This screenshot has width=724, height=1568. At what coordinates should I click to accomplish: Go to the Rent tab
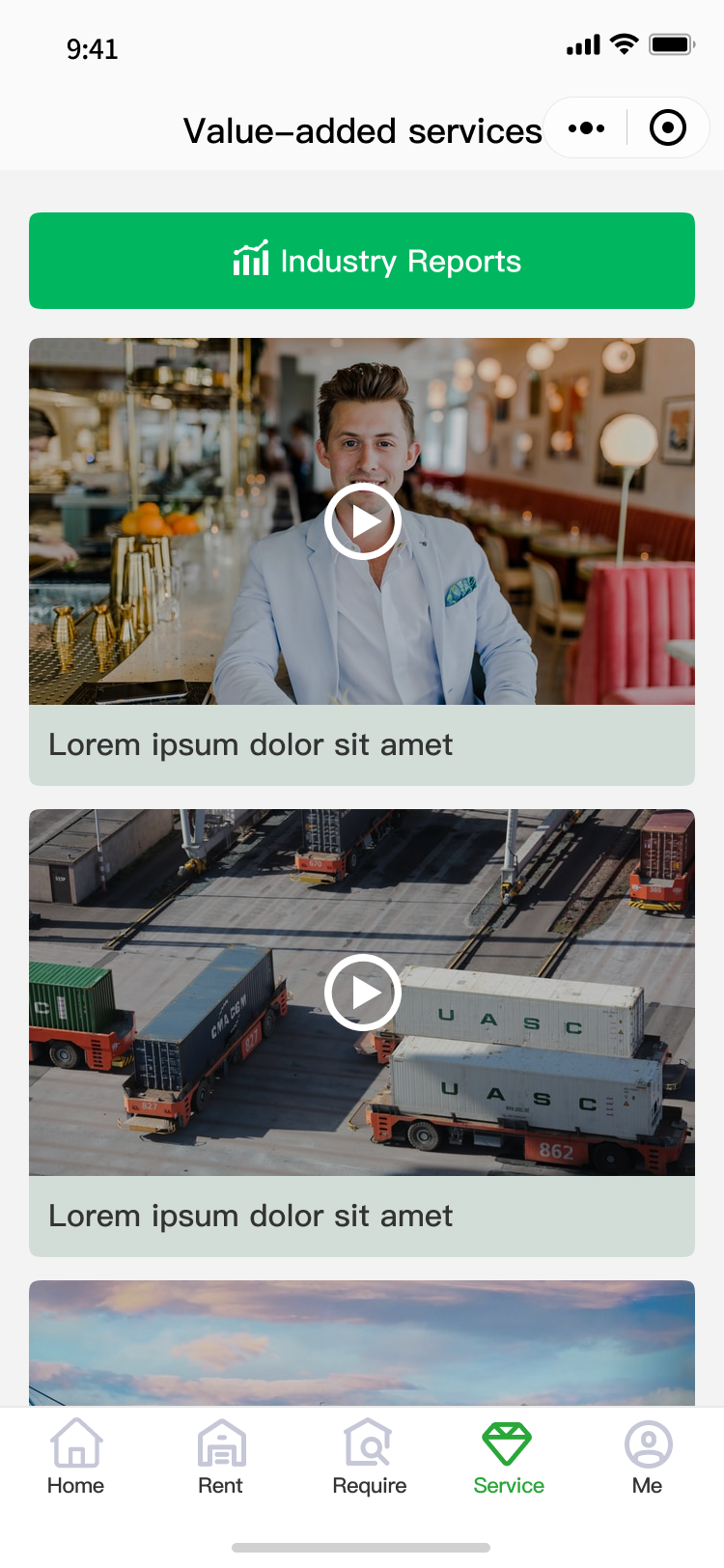coord(221,1458)
